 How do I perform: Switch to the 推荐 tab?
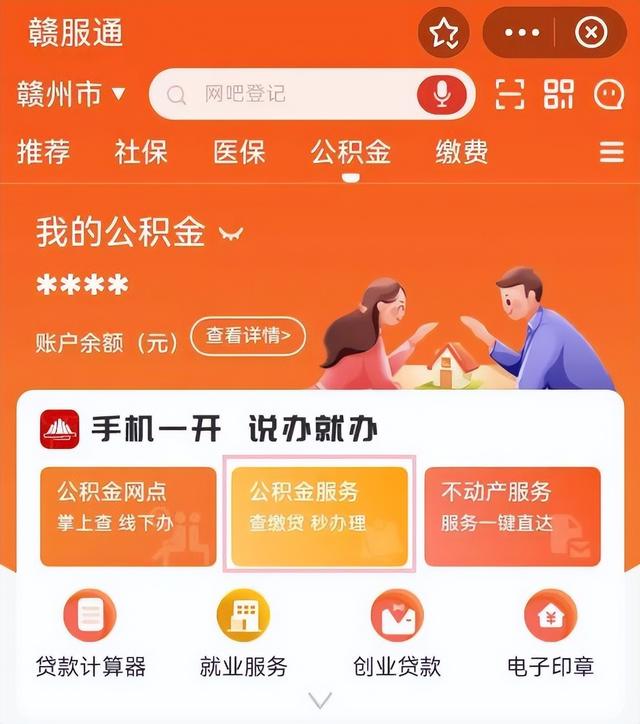point(44,152)
